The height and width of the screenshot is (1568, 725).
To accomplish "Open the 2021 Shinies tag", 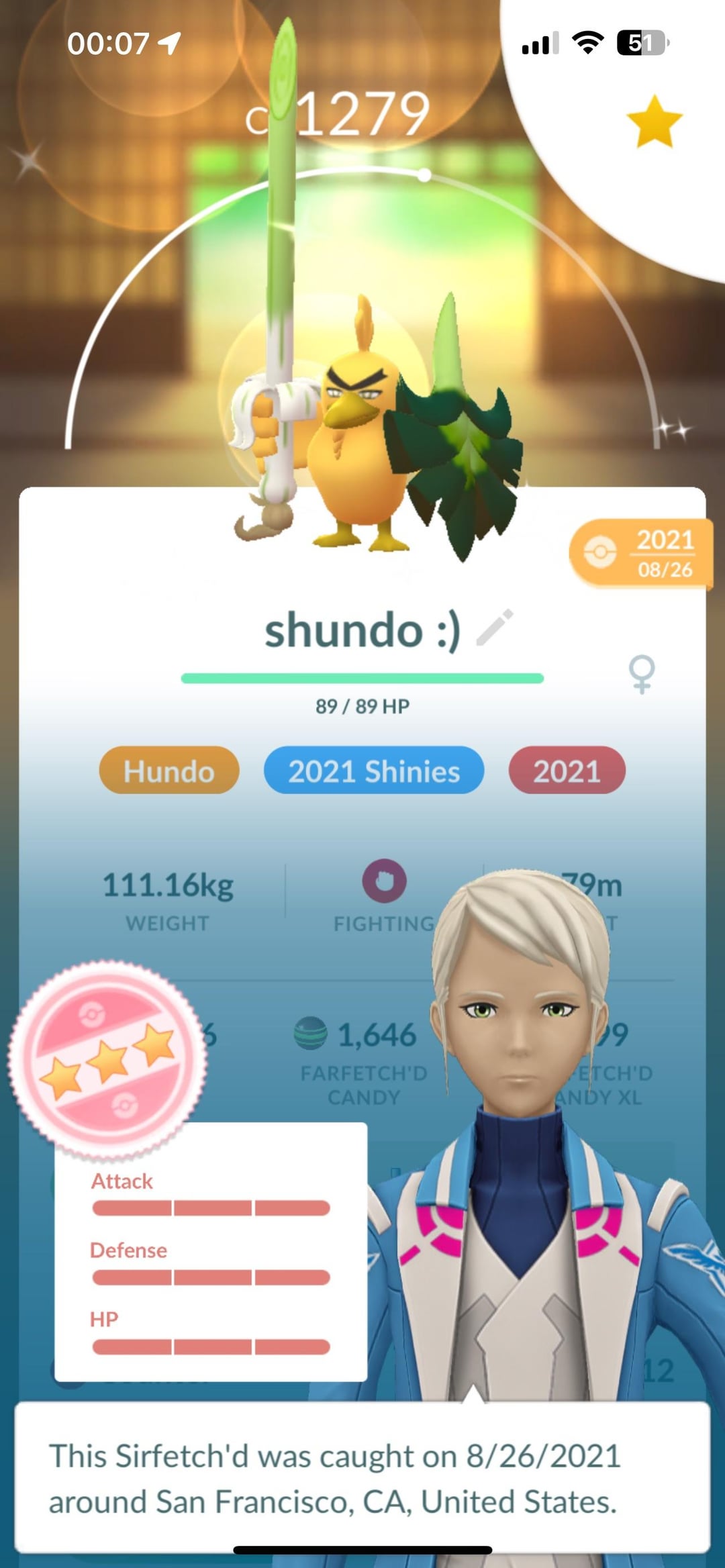I will tap(374, 771).
